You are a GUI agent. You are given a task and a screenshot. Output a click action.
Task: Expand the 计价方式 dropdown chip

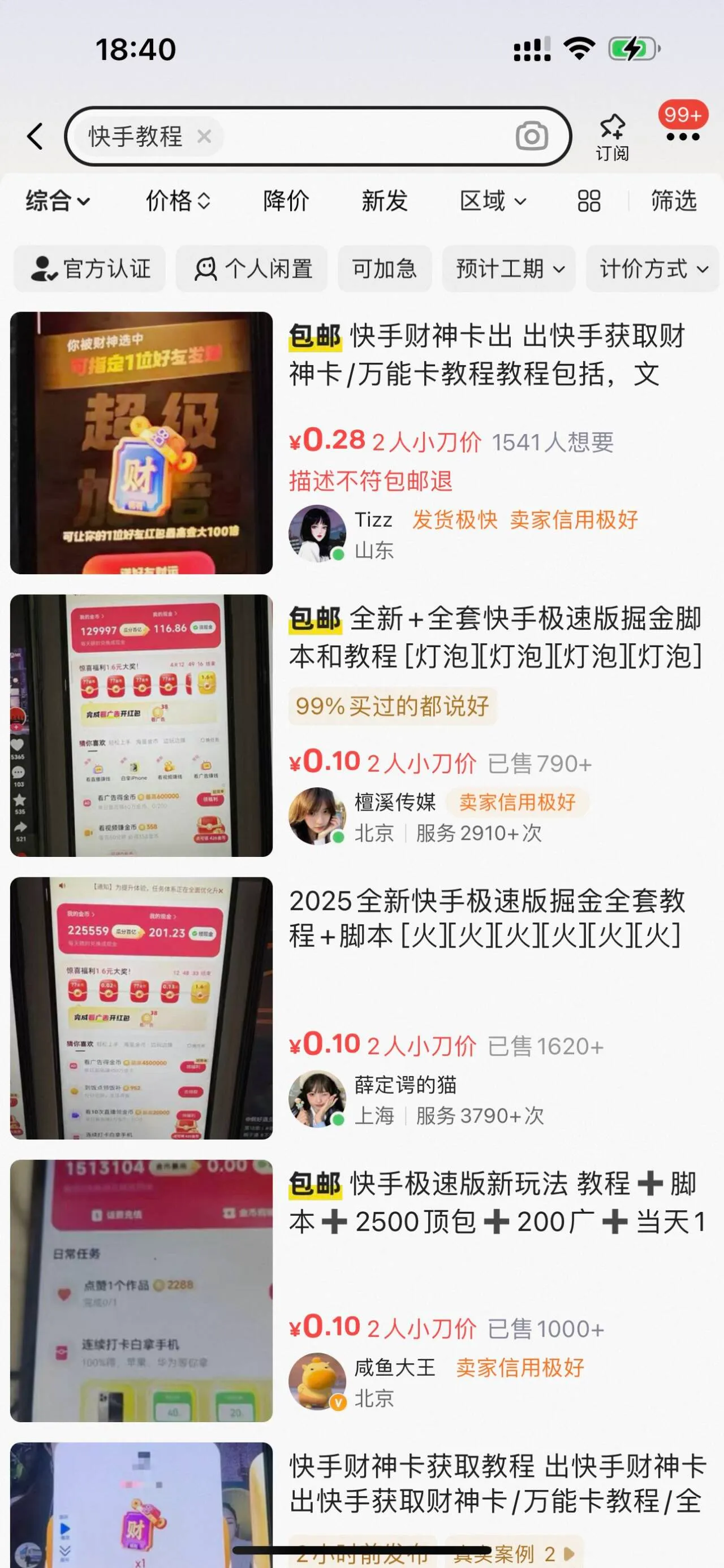pos(653,268)
